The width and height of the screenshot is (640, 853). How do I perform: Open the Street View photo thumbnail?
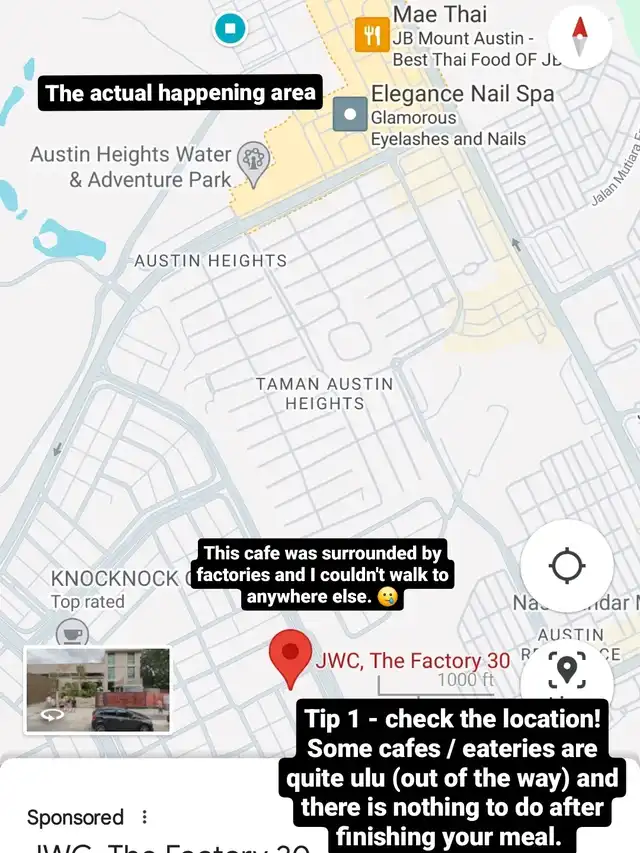(x=98, y=690)
